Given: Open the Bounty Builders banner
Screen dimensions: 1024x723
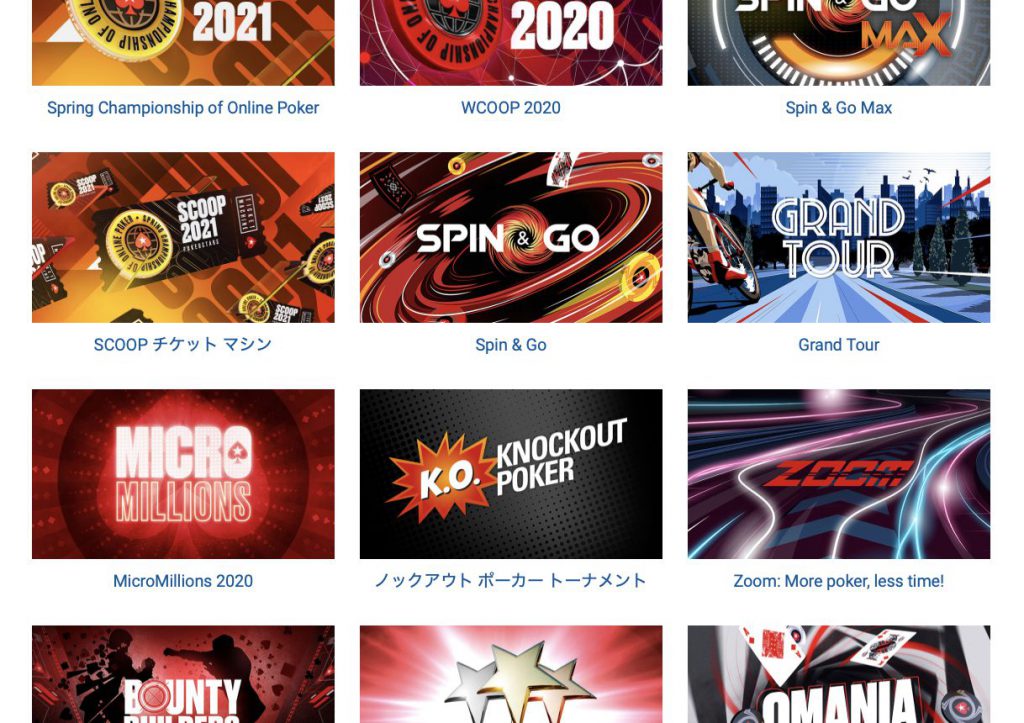Looking at the screenshot, I should click(183, 675).
